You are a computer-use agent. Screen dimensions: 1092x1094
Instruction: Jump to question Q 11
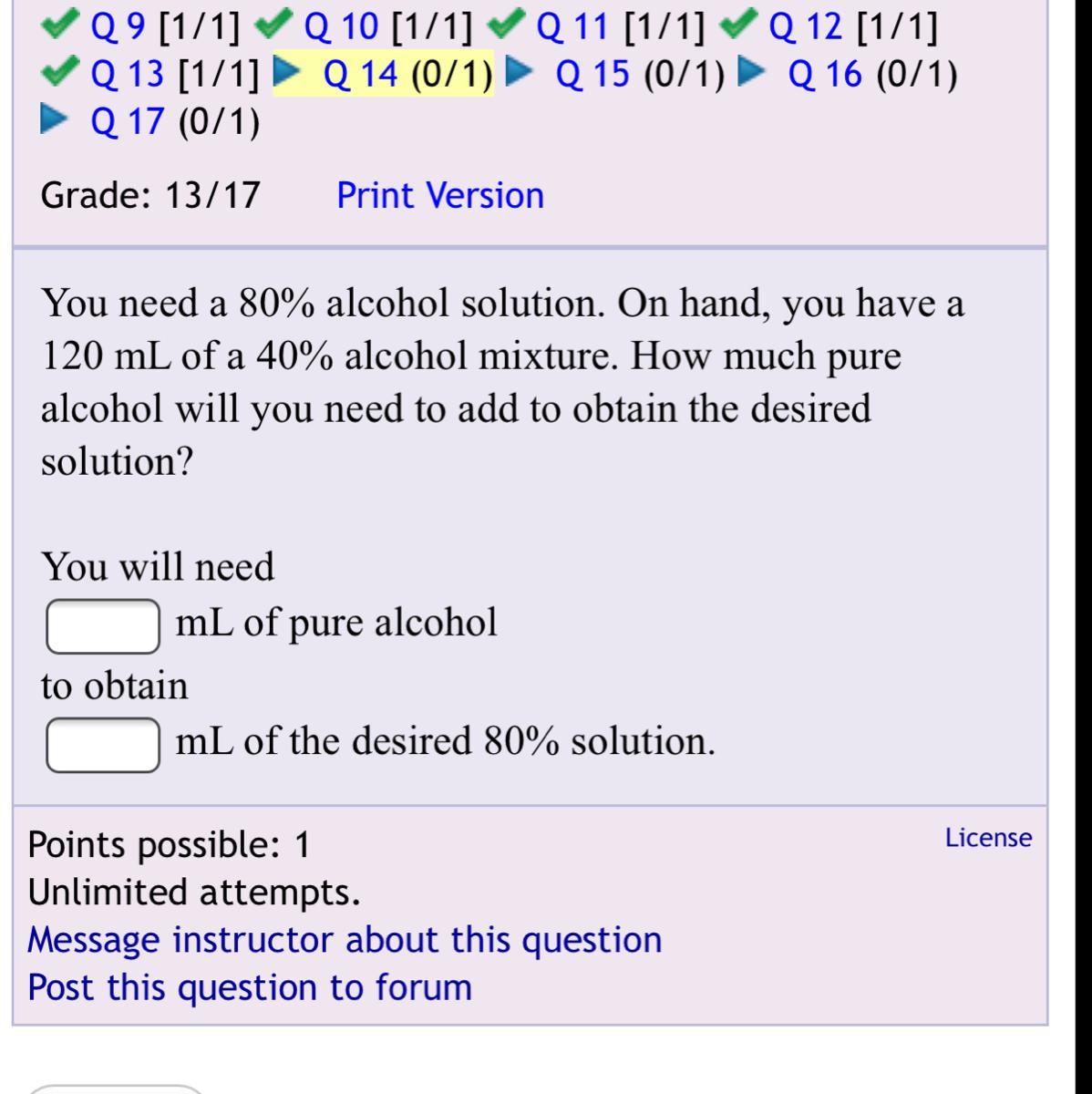[x=572, y=27]
